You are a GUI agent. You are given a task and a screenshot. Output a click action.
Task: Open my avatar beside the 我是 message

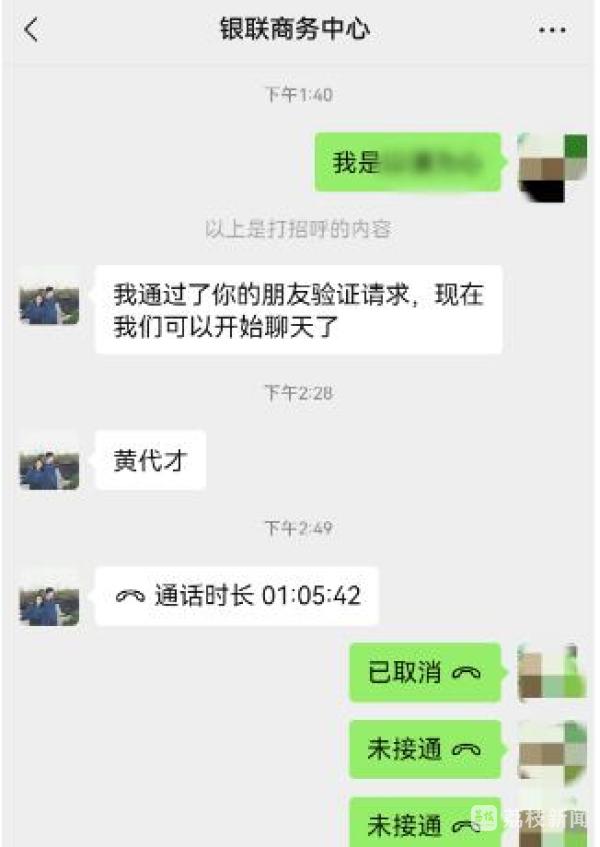pyautogui.click(x=552, y=167)
